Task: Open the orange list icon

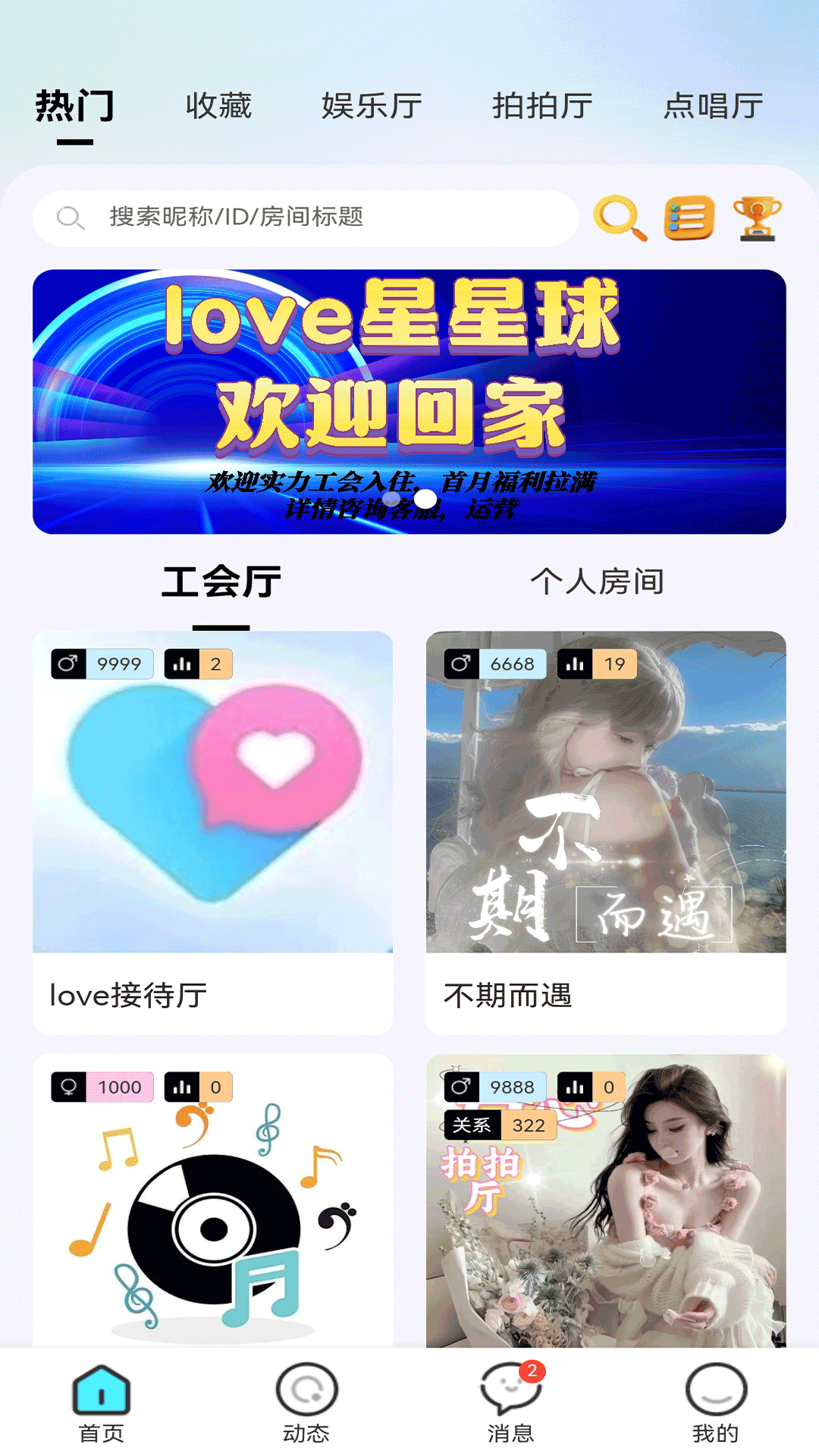Action: 689,218
